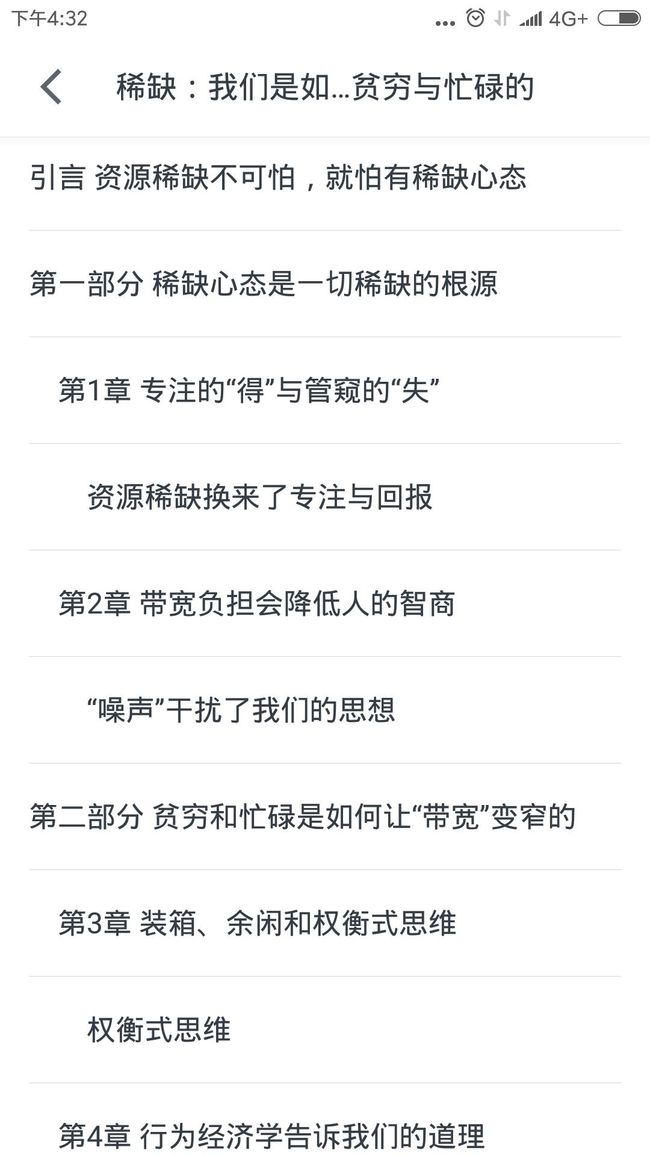The image size is (650, 1156).
Task: Jump to 第二部分 贫穷和忙碌是如何让"带宽"变窄的
Action: (x=325, y=817)
